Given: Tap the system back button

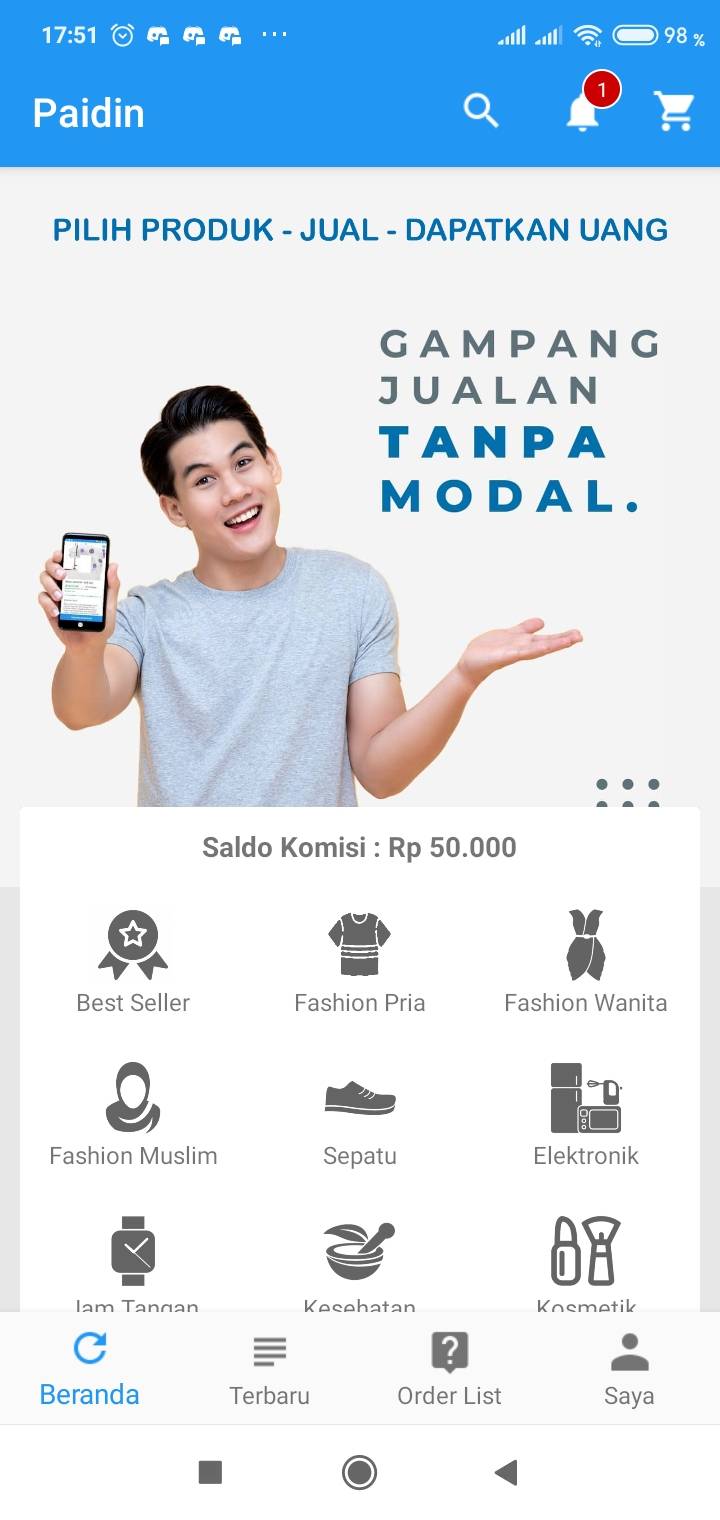Looking at the screenshot, I should pos(506,1472).
